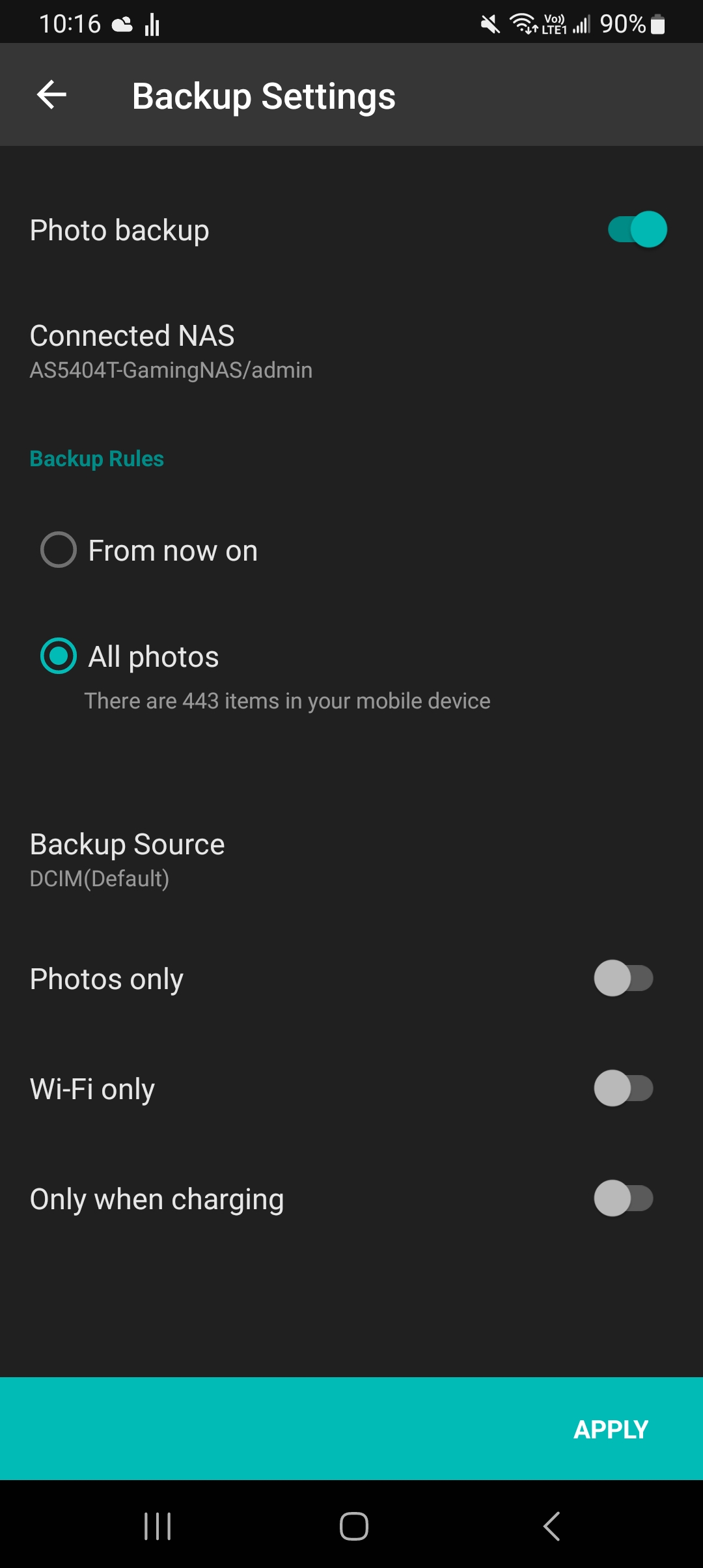Screen dimensions: 703x1568
Task: Select the From now on rule
Action: point(59,550)
